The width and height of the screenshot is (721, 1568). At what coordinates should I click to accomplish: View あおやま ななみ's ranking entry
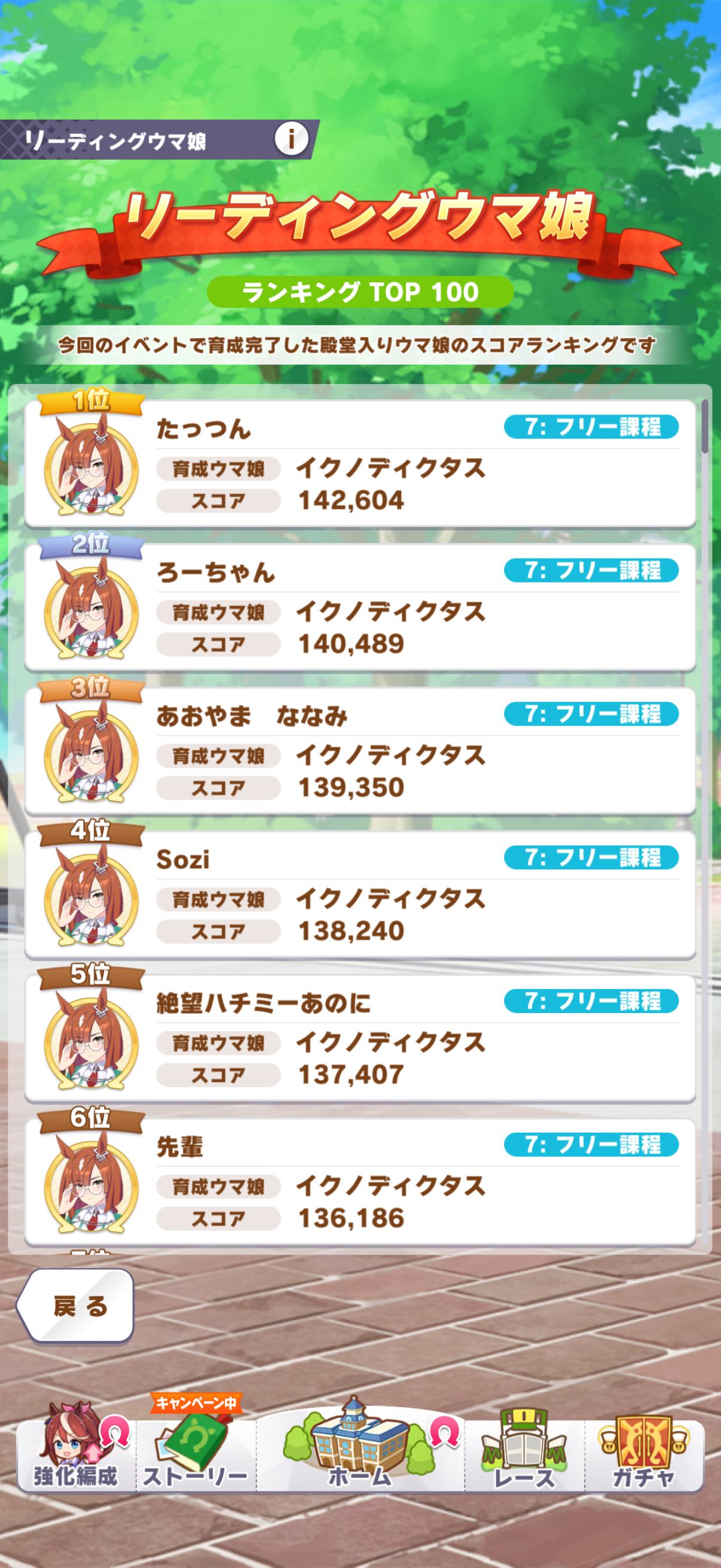[x=360, y=751]
